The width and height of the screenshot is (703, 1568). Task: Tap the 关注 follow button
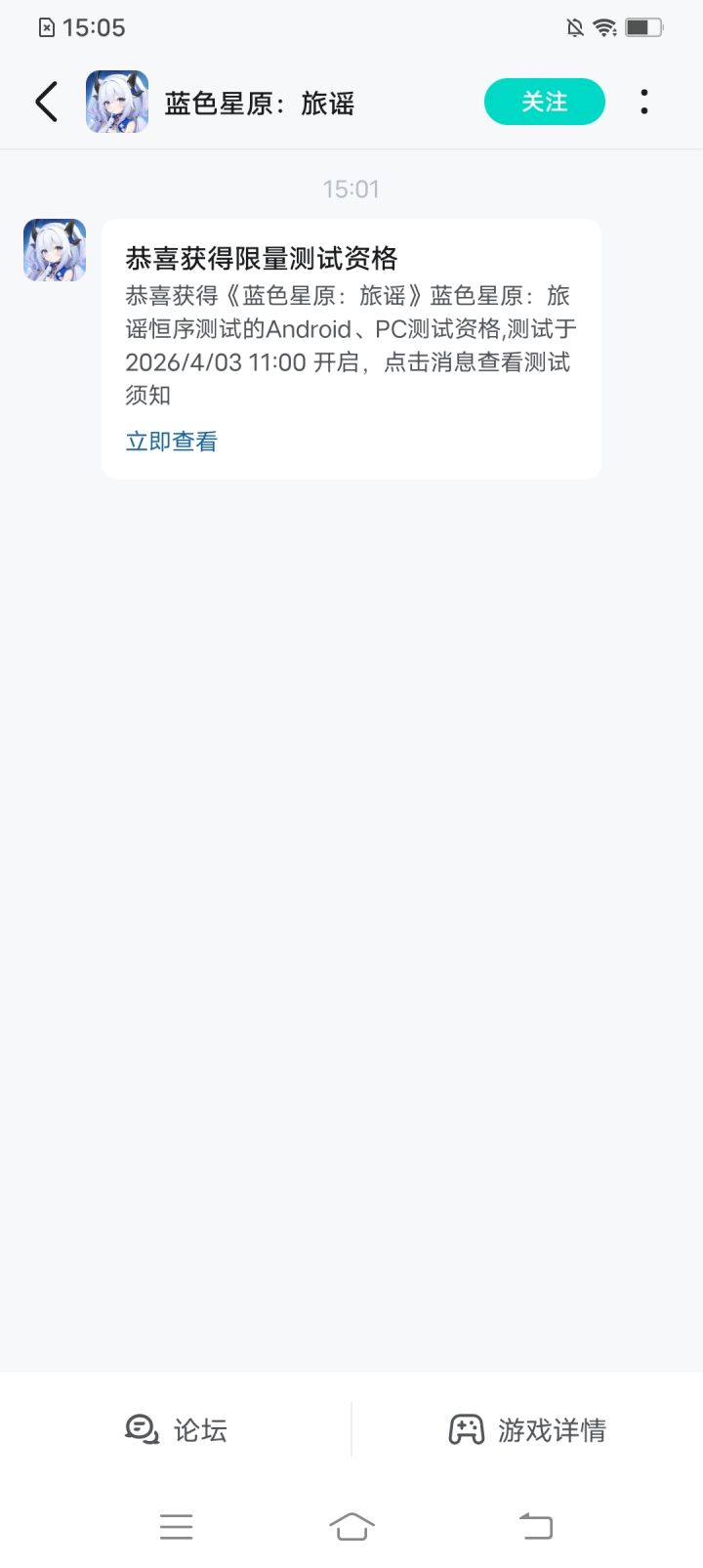pyautogui.click(x=544, y=101)
